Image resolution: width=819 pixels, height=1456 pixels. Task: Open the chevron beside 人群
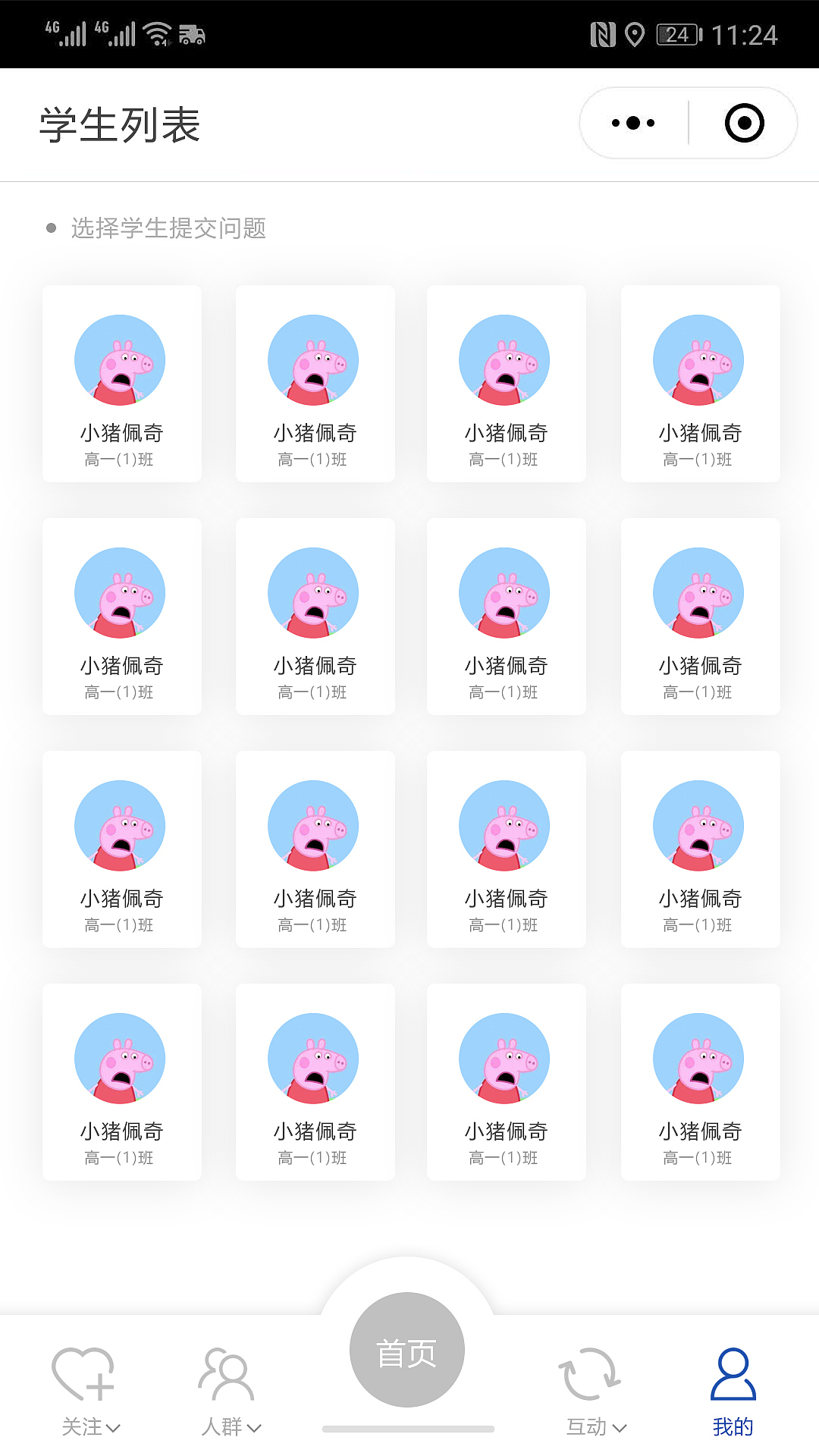tap(254, 1426)
